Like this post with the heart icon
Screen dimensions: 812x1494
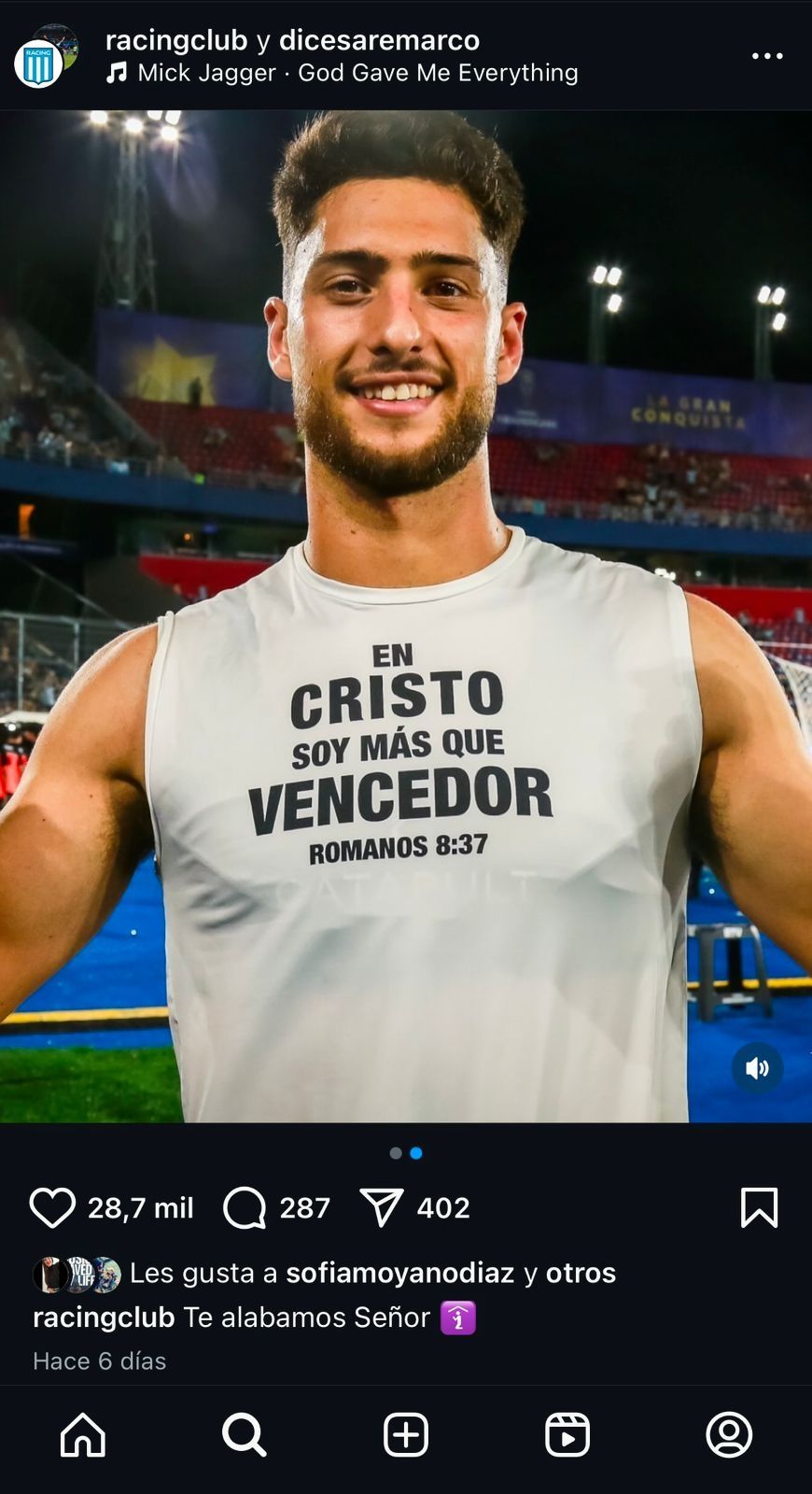[x=52, y=1207]
